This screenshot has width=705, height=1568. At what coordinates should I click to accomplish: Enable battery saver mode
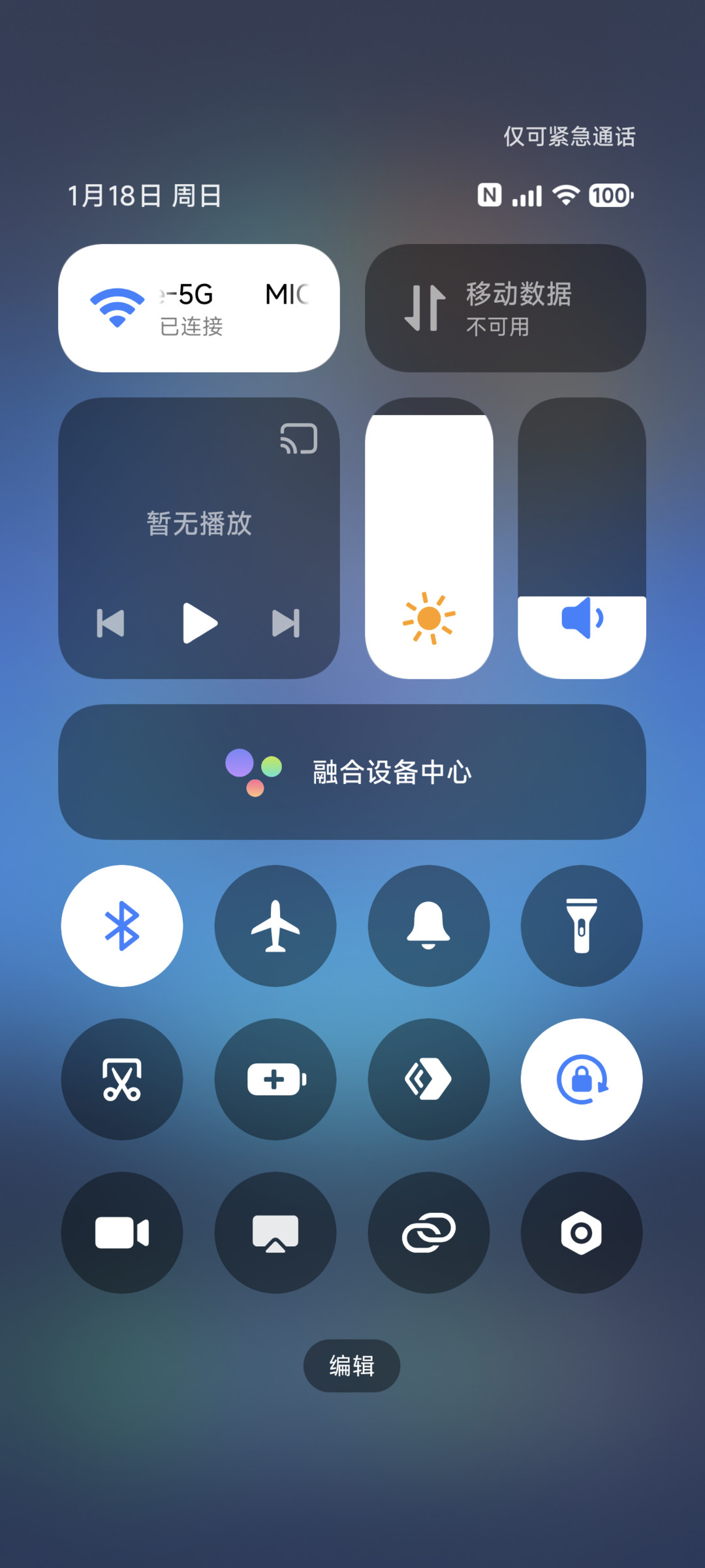(275, 1079)
